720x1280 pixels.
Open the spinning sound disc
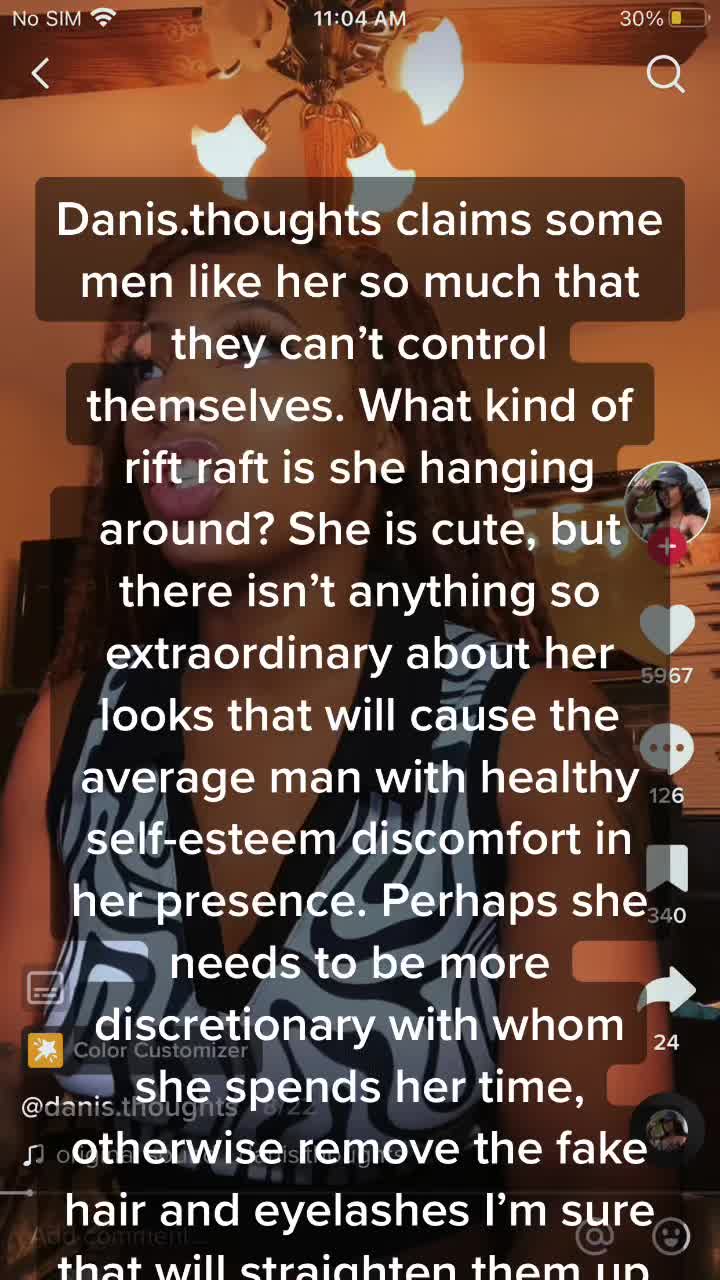pos(667,1128)
